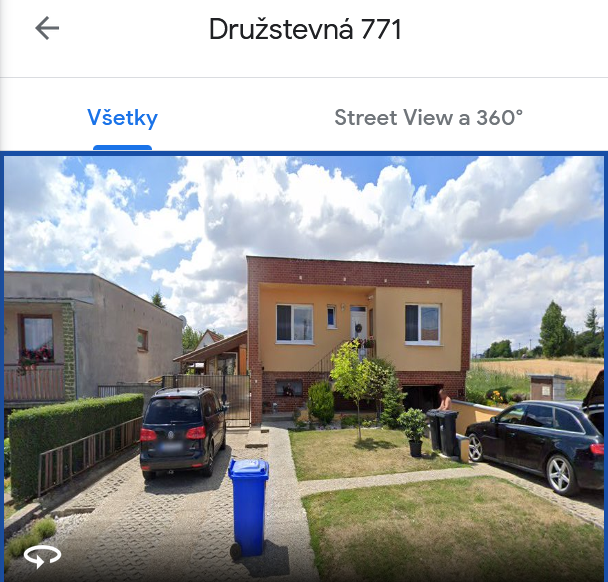Go back using the arrow icon
Image resolution: width=608 pixels, height=582 pixels.
pos(47,28)
